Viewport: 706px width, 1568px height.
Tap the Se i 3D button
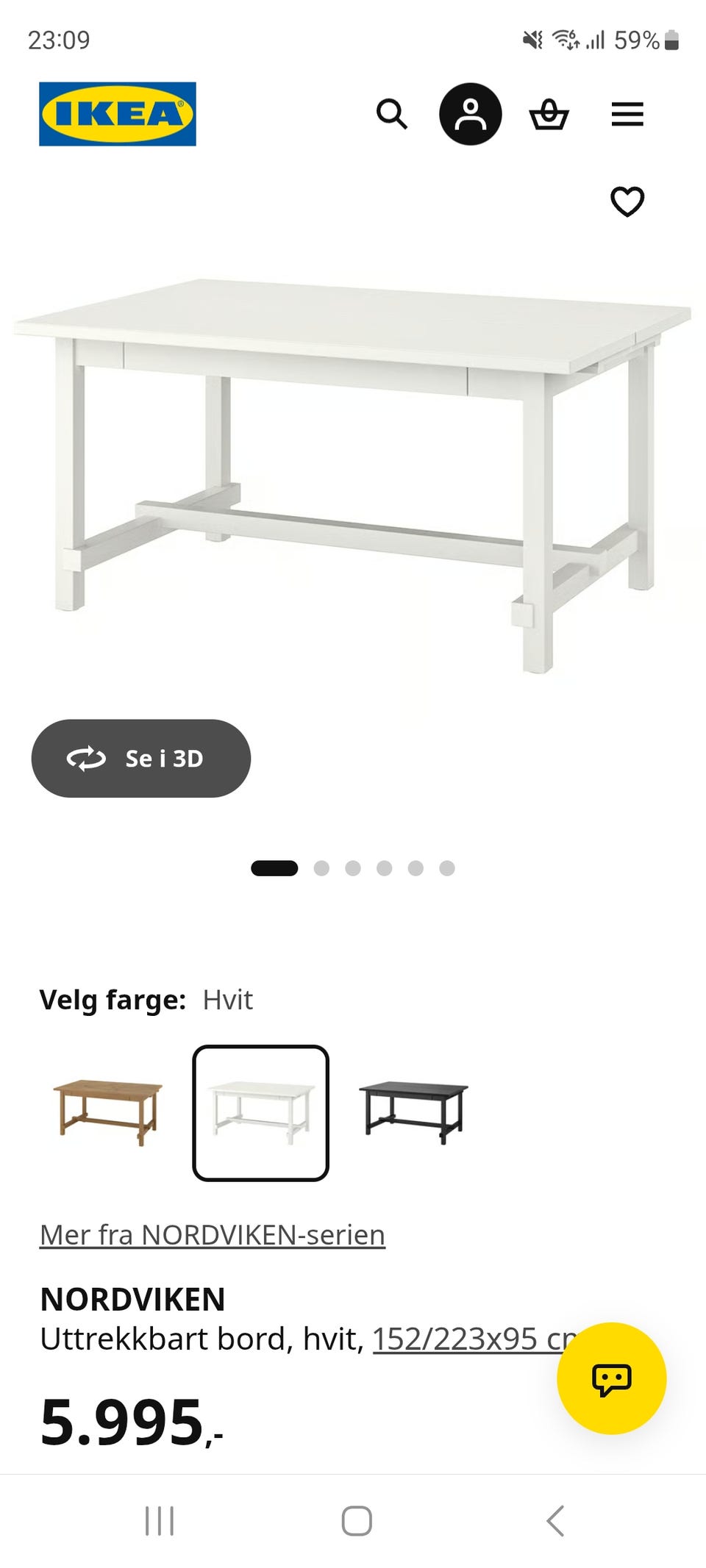[x=141, y=758]
